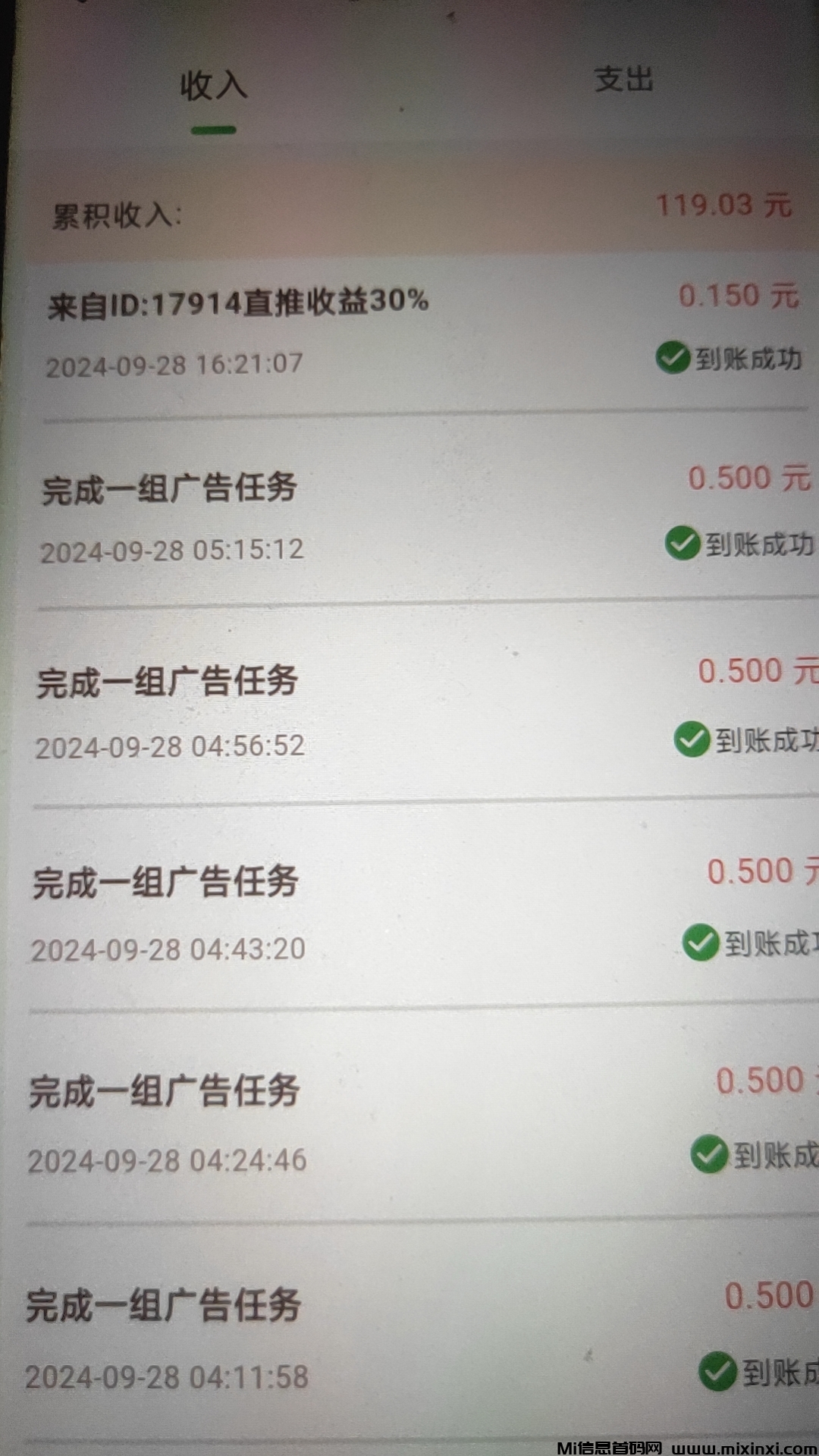
Task: Switch to the 支出 tab
Action: (x=623, y=80)
